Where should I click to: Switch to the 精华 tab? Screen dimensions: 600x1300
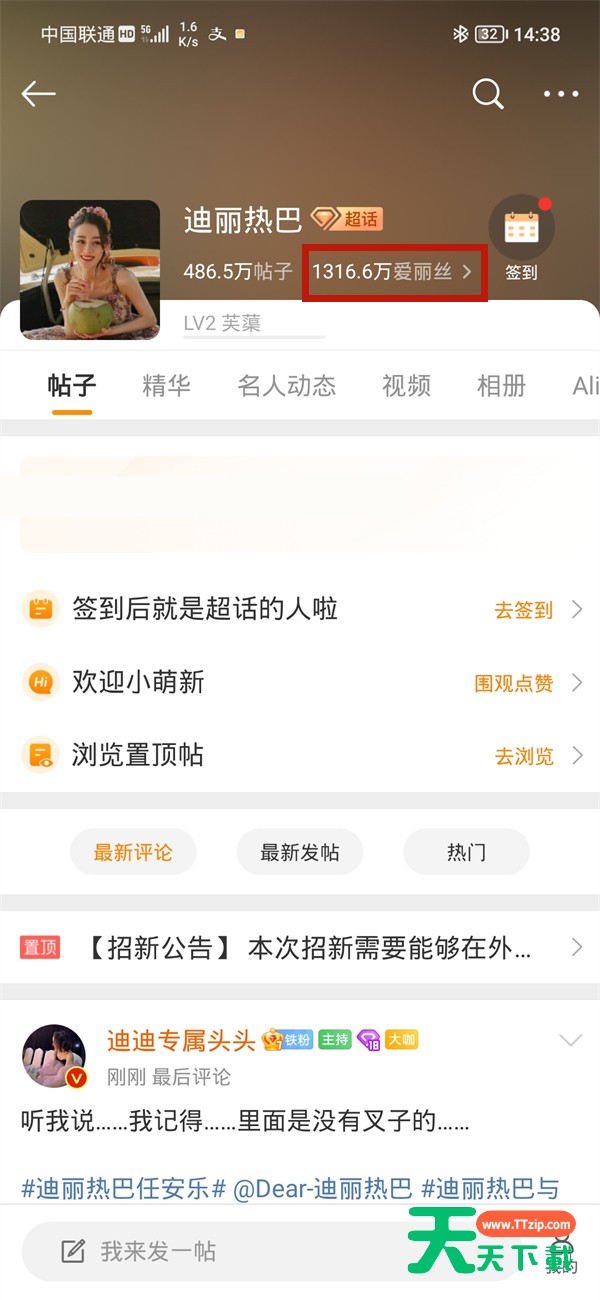pyautogui.click(x=166, y=385)
